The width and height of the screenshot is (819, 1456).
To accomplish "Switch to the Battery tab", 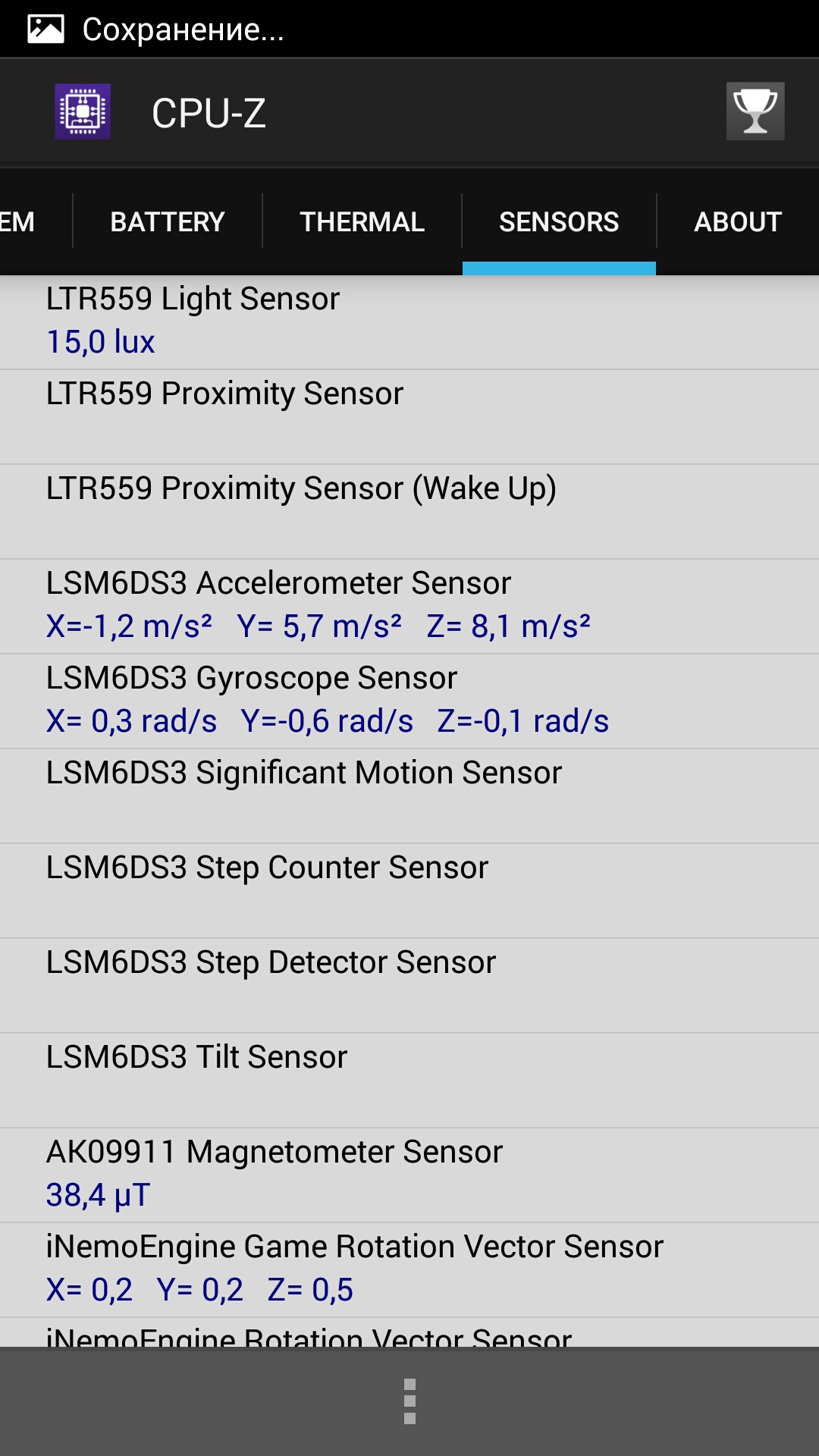I will pyautogui.click(x=168, y=221).
